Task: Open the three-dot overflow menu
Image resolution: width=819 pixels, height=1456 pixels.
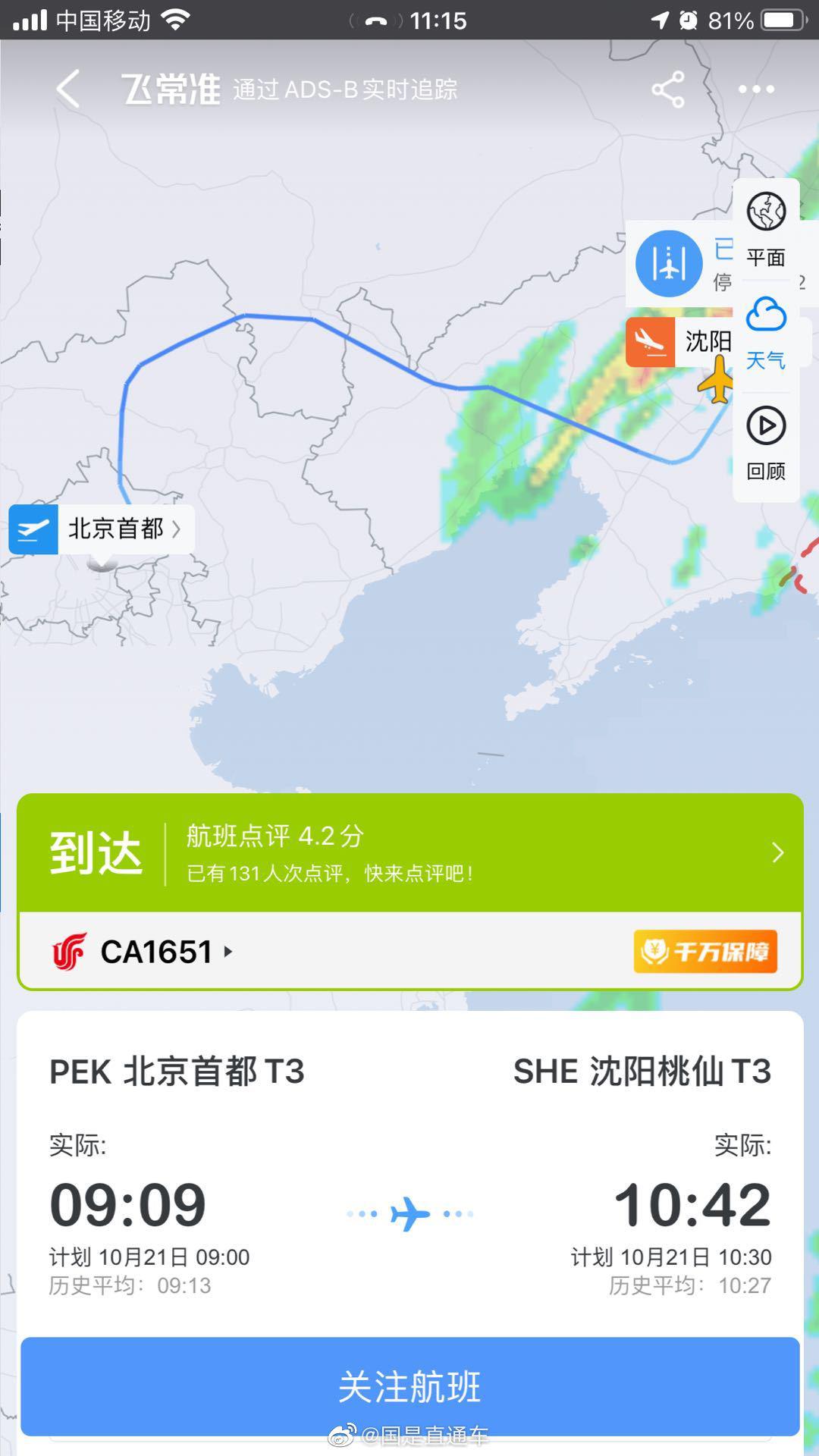Action: (756, 89)
